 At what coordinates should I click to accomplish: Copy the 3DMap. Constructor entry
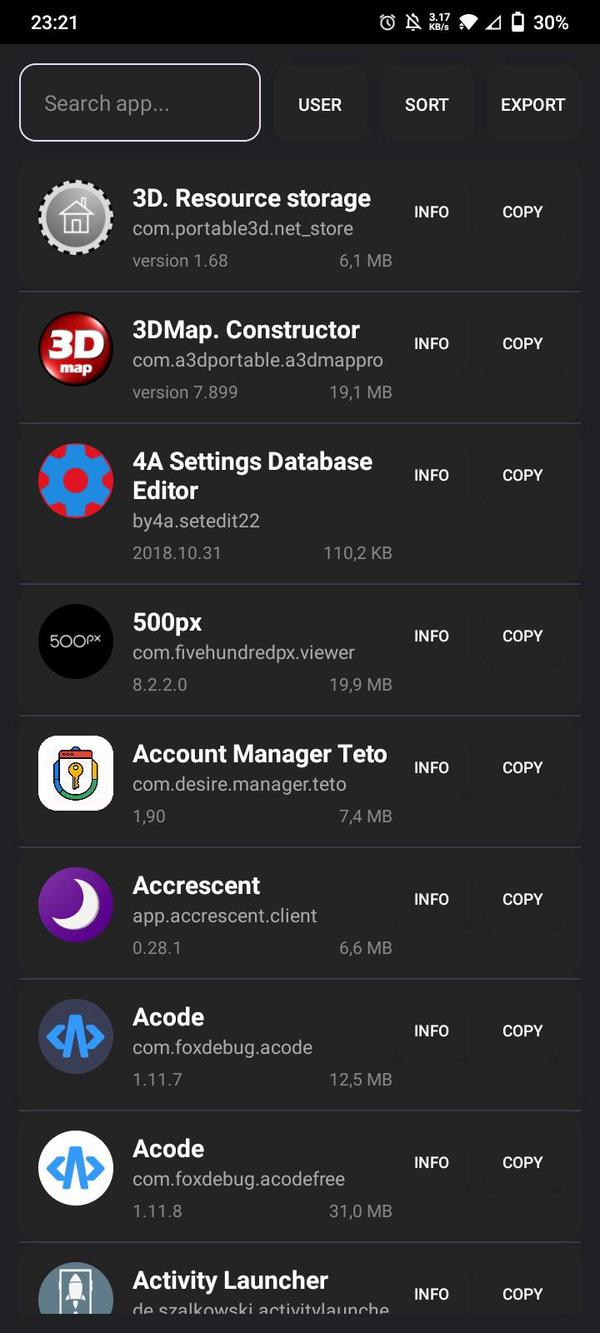pyautogui.click(x=523, y=344)
